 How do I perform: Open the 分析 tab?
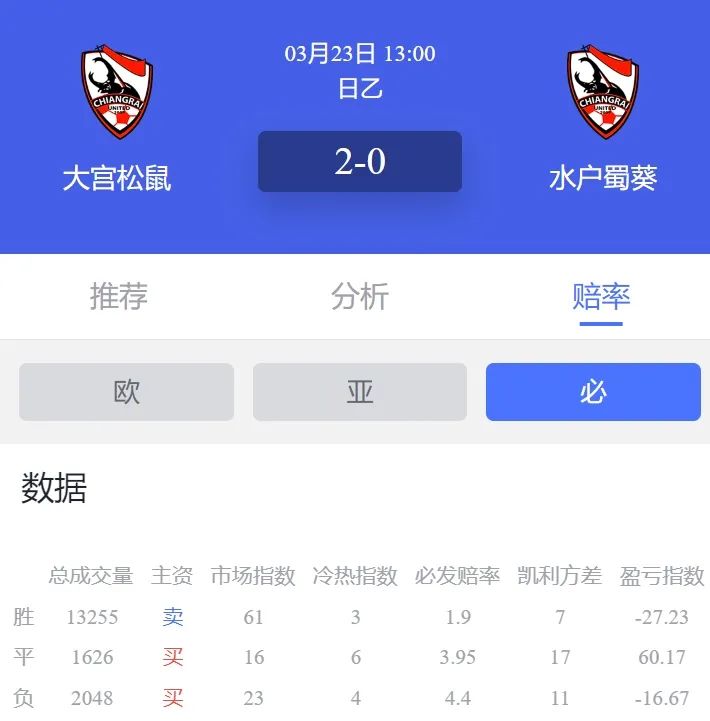tap(360, 296)
